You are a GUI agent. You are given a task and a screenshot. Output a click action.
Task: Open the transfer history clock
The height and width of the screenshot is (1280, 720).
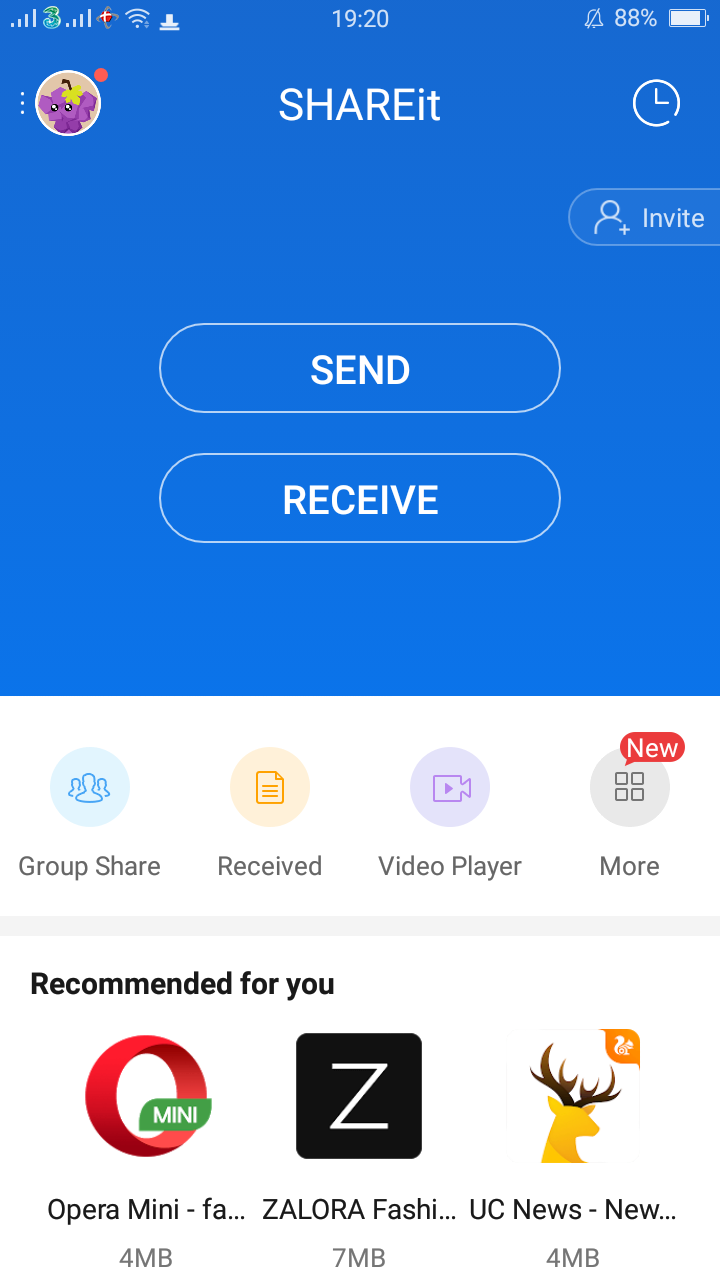656,103
